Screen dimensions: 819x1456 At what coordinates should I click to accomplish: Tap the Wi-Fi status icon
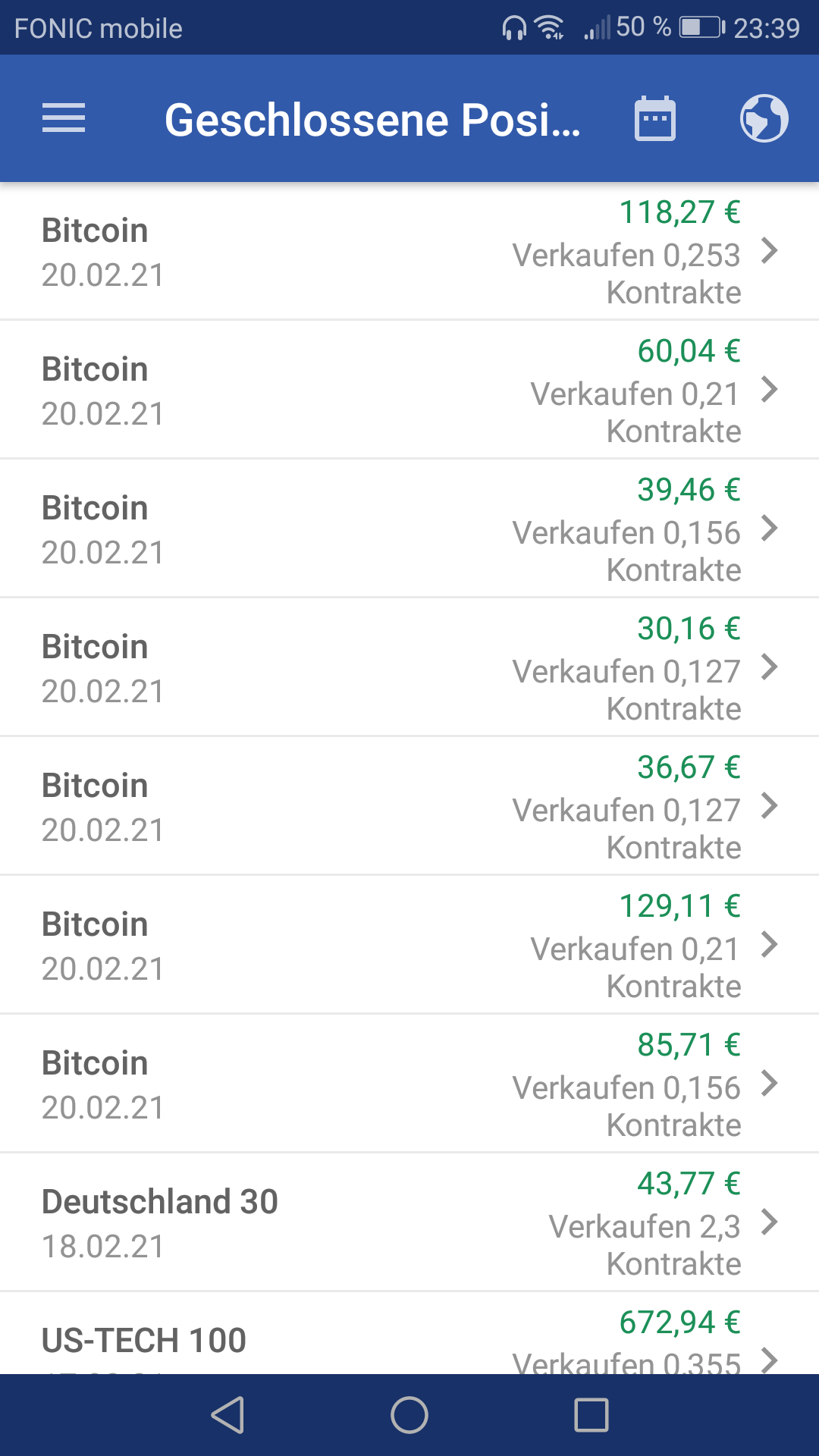tap(549, 27)
